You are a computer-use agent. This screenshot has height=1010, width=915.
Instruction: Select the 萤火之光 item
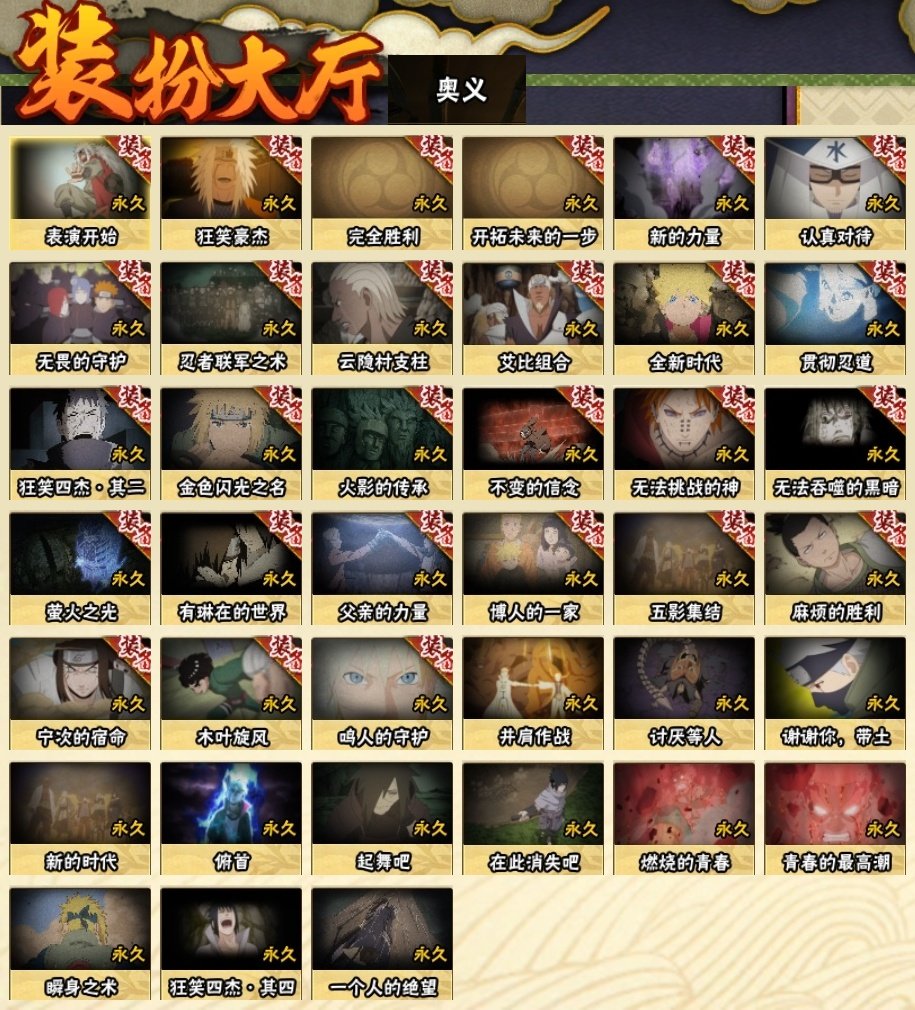(x=80, y=567)
